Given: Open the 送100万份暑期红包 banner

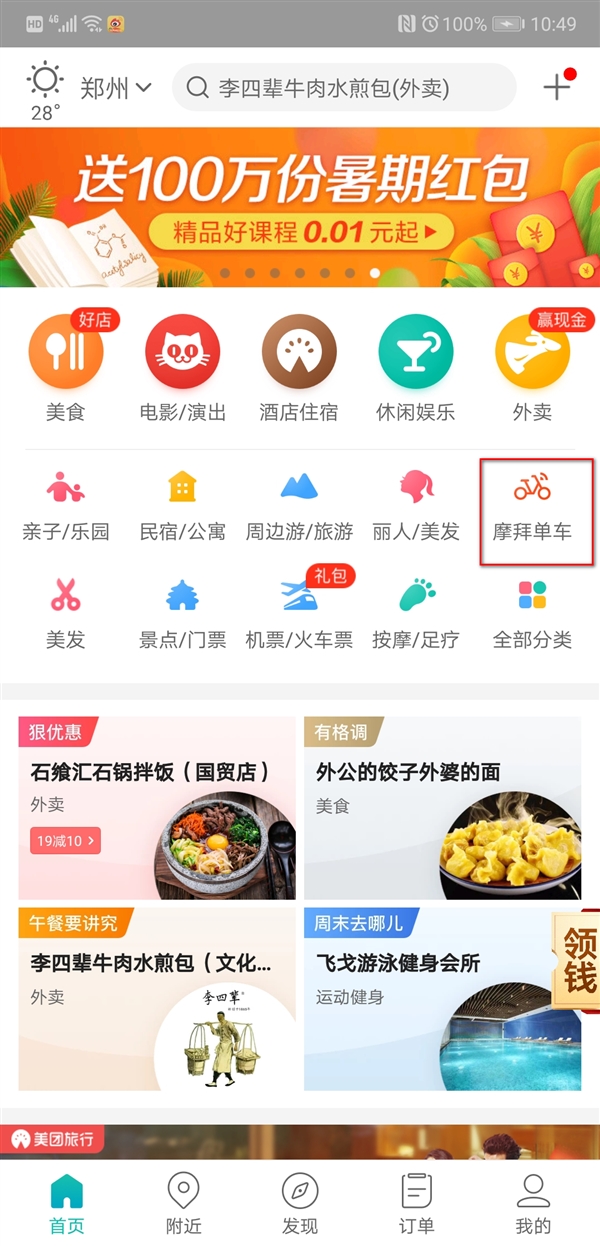Looking at the screenshot, I should [300, 207].
